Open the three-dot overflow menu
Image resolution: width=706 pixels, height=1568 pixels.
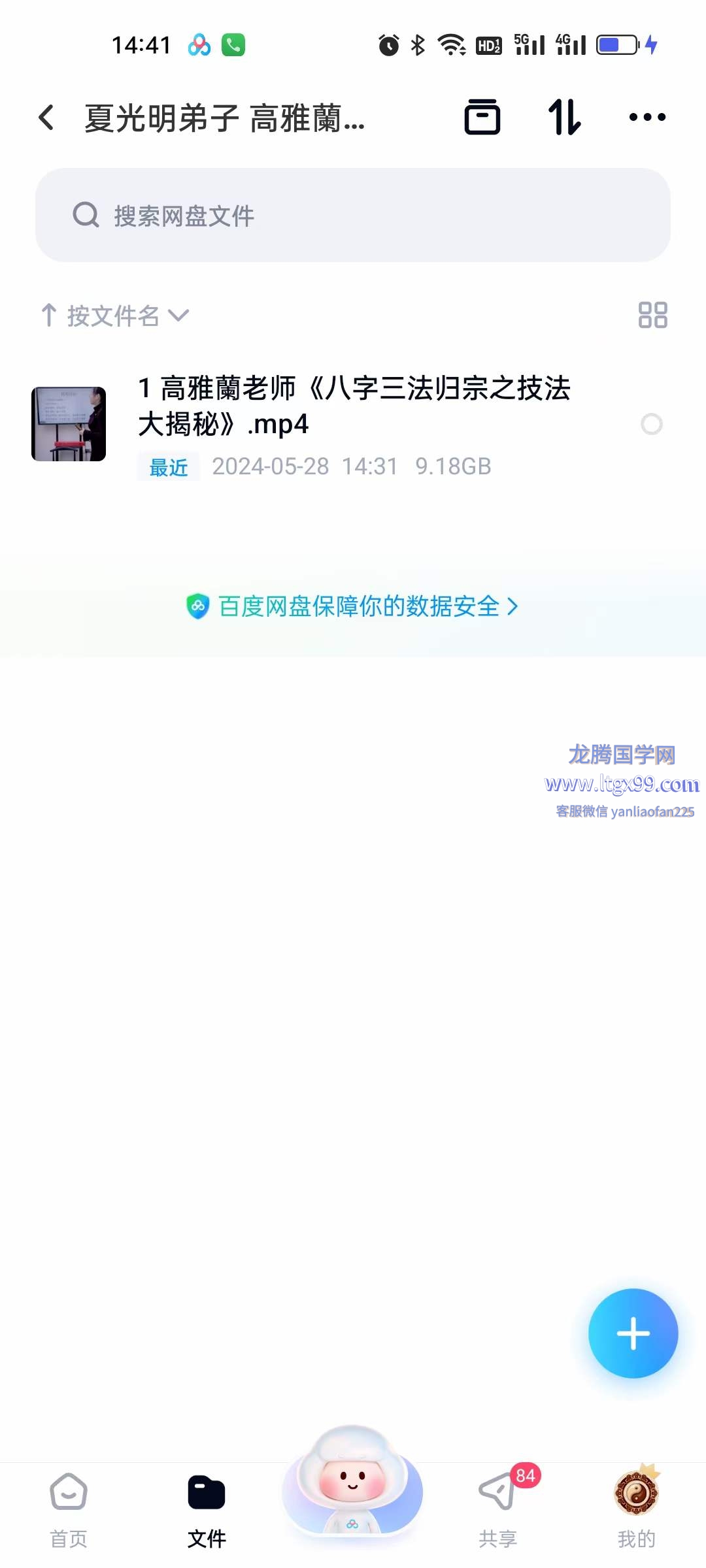click(x=647, y=118)
